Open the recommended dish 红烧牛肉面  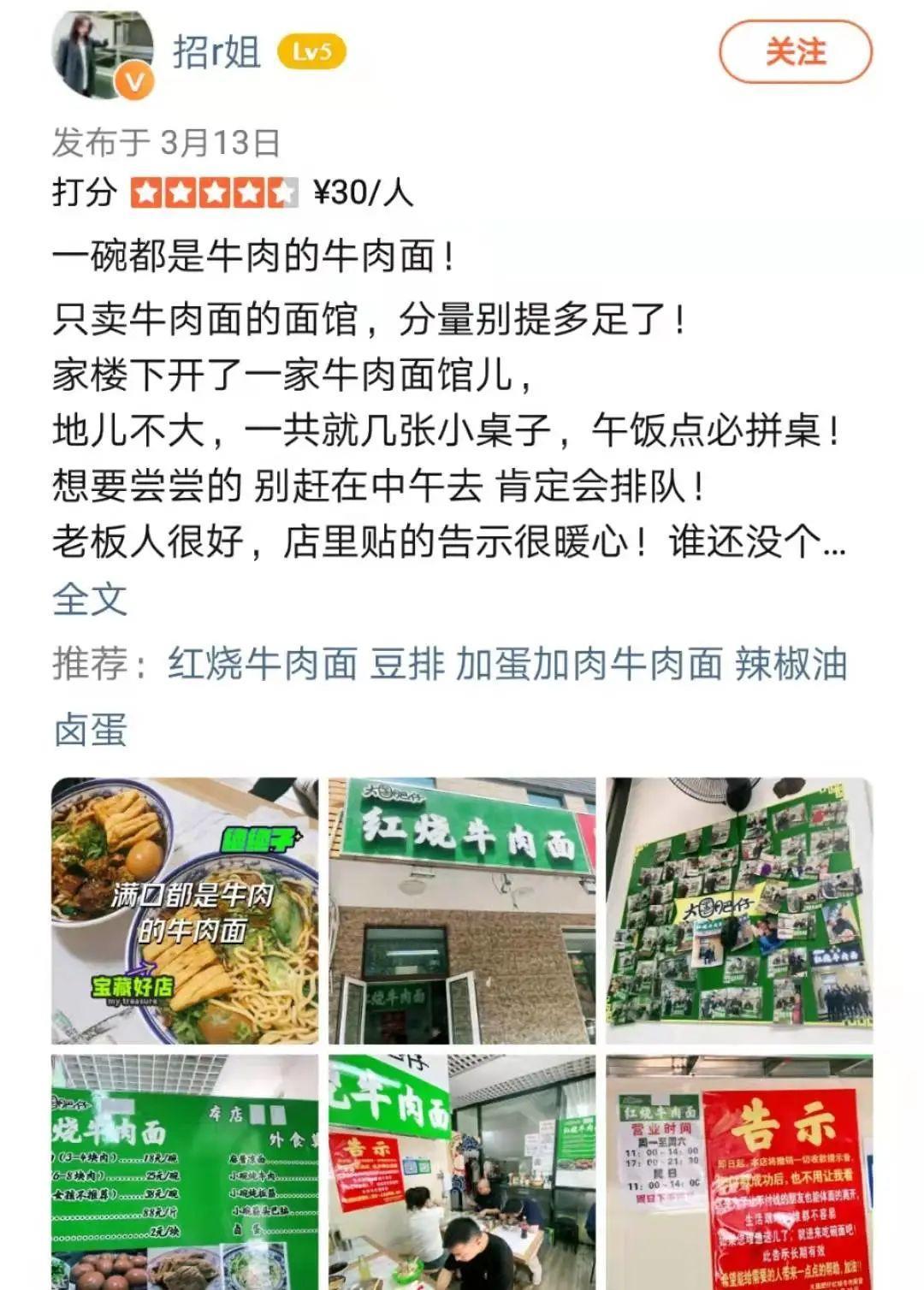(262, 664)
